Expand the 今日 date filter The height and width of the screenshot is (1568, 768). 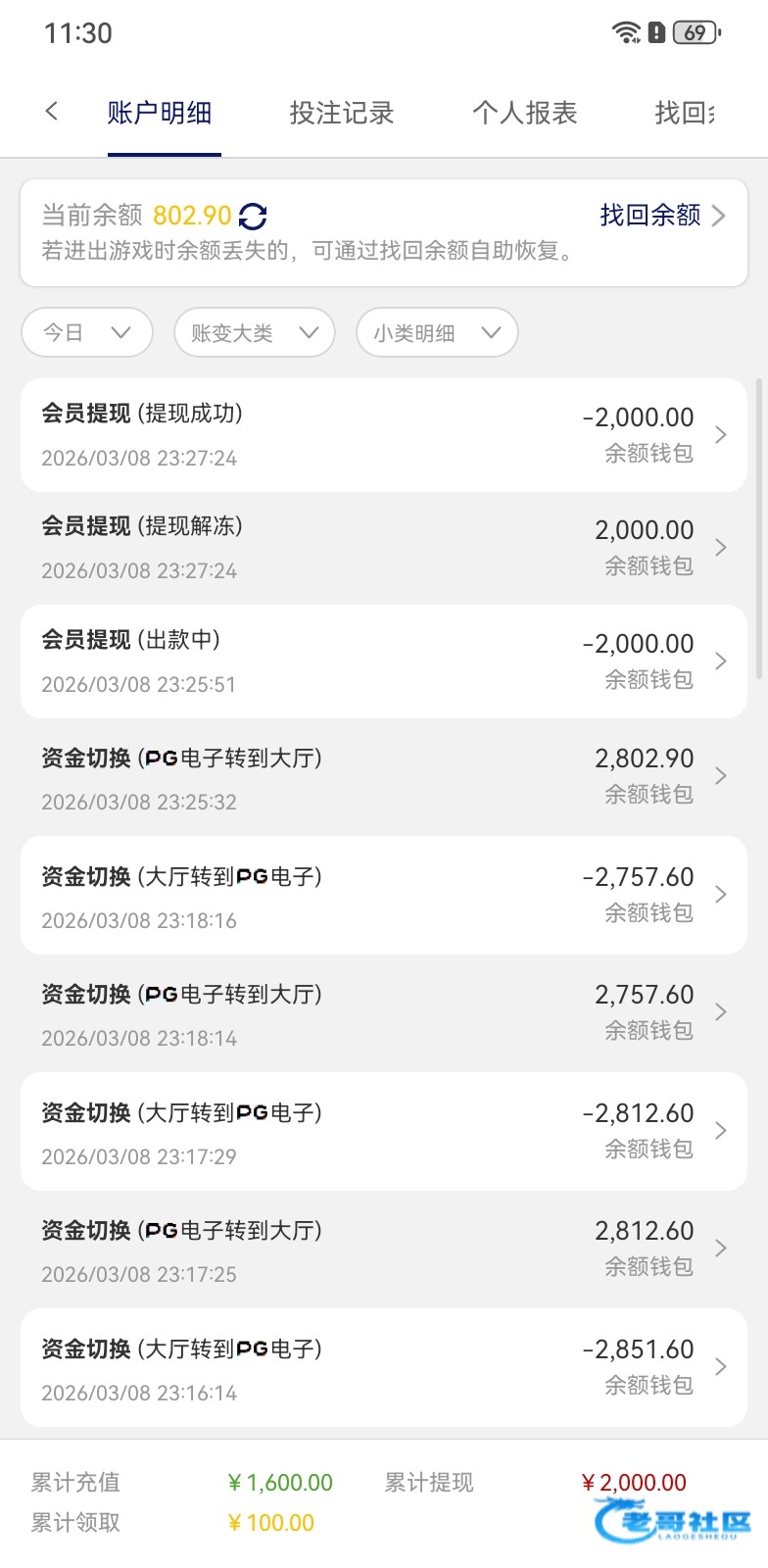coord(86,333)
